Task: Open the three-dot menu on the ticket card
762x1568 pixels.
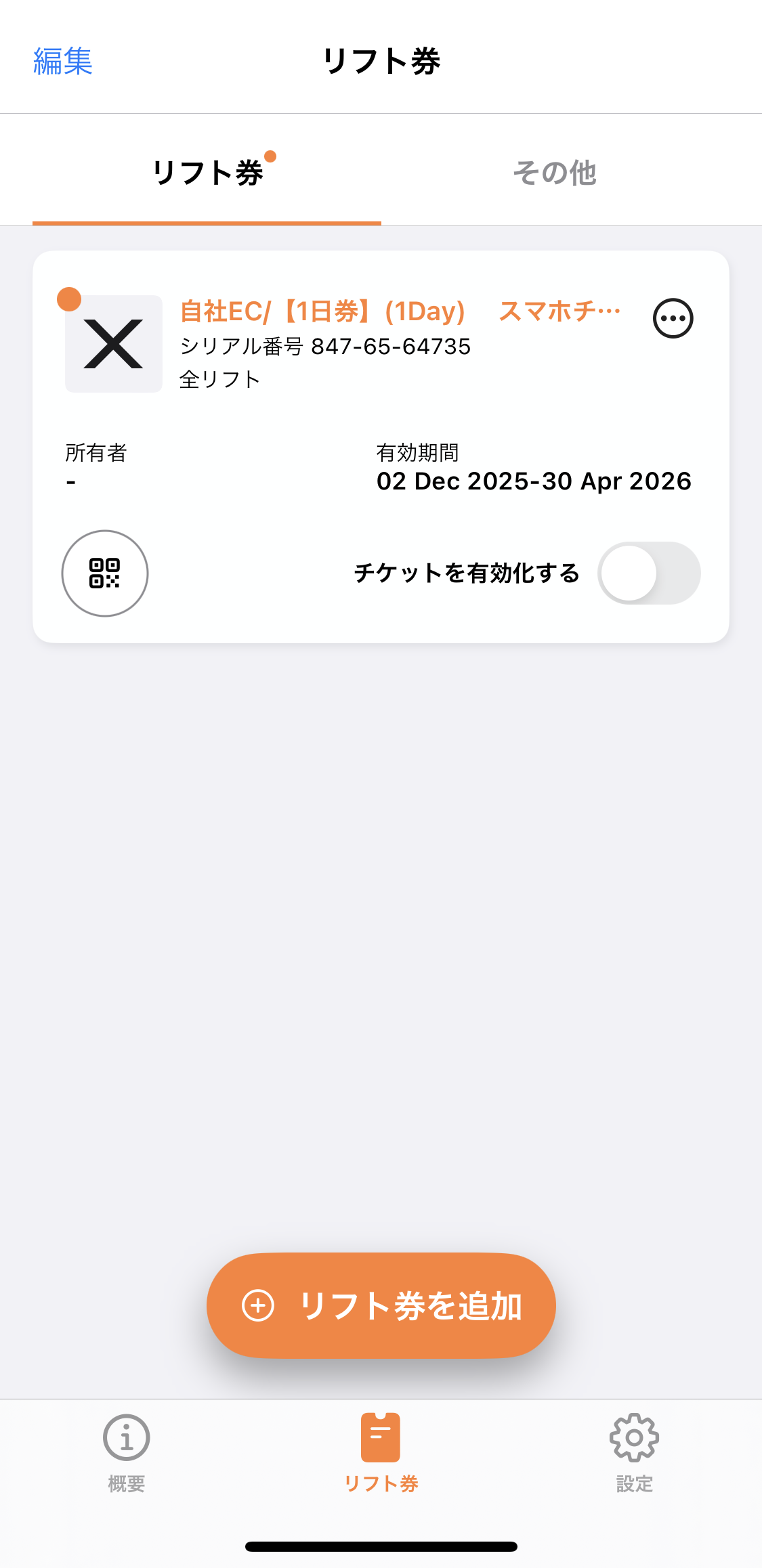Action: pos(673,318)
